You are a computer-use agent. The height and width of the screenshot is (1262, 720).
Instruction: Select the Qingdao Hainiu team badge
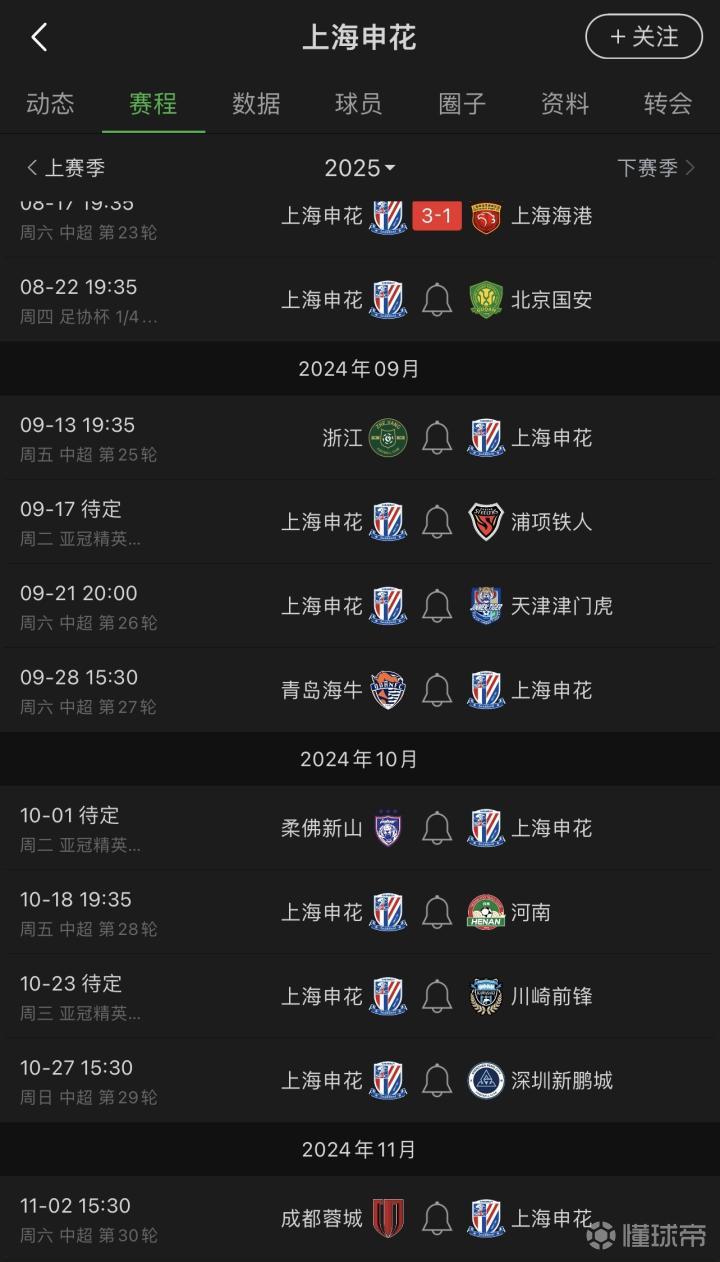(390, 690)
